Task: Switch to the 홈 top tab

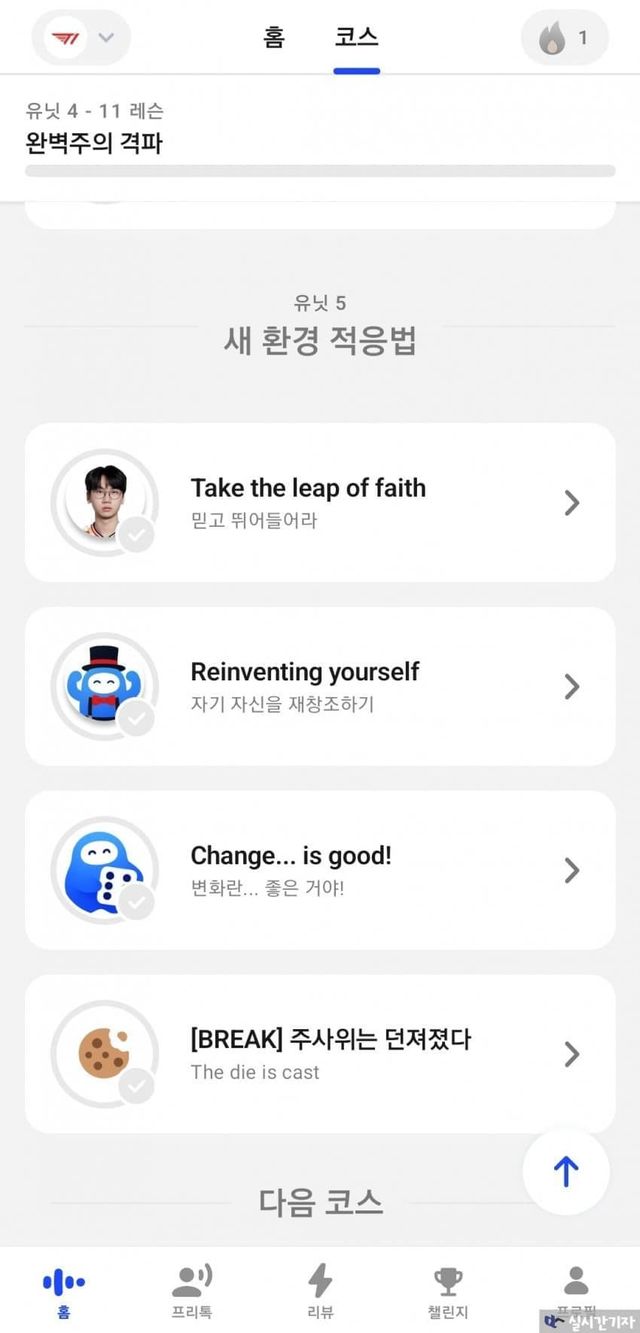Action: 273,39
